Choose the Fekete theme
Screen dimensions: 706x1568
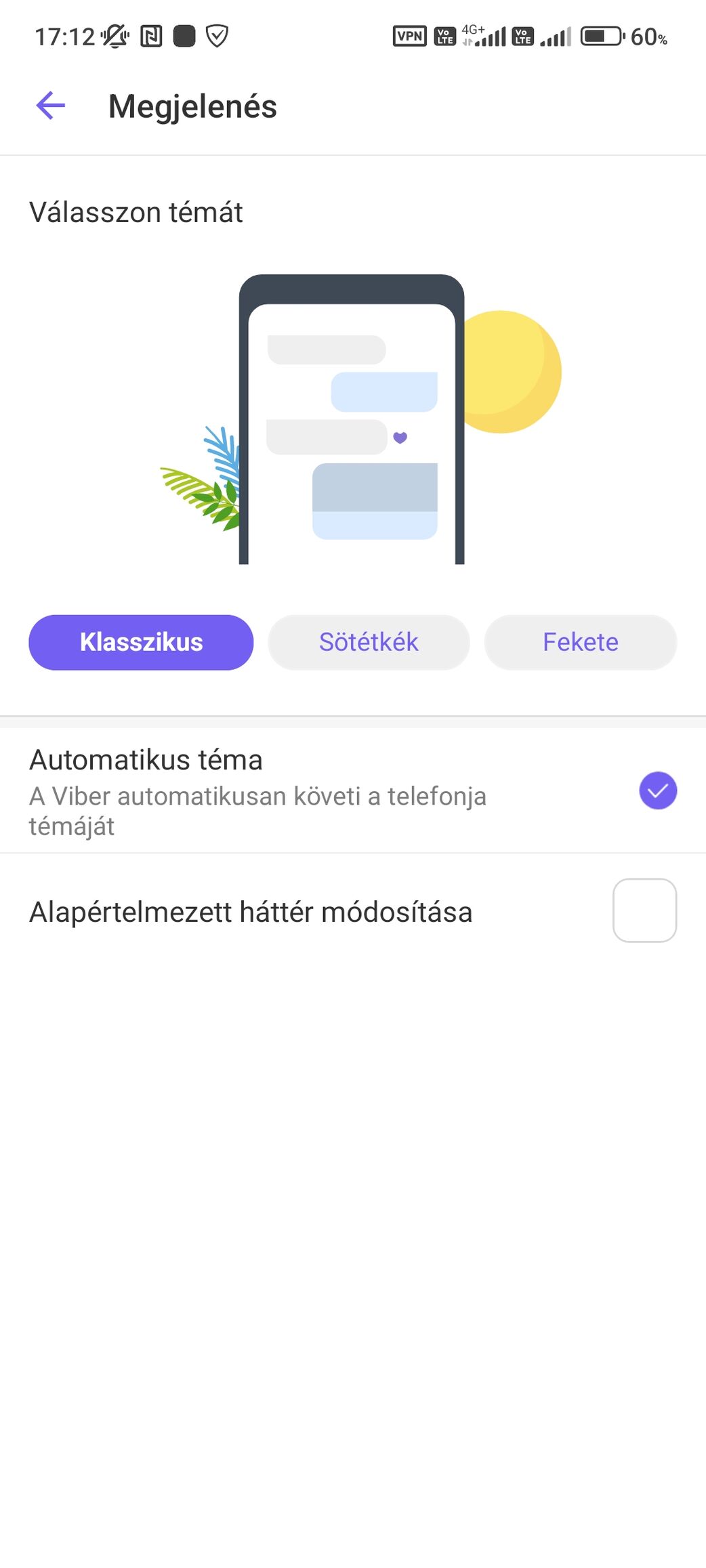[x=581, y=642]
